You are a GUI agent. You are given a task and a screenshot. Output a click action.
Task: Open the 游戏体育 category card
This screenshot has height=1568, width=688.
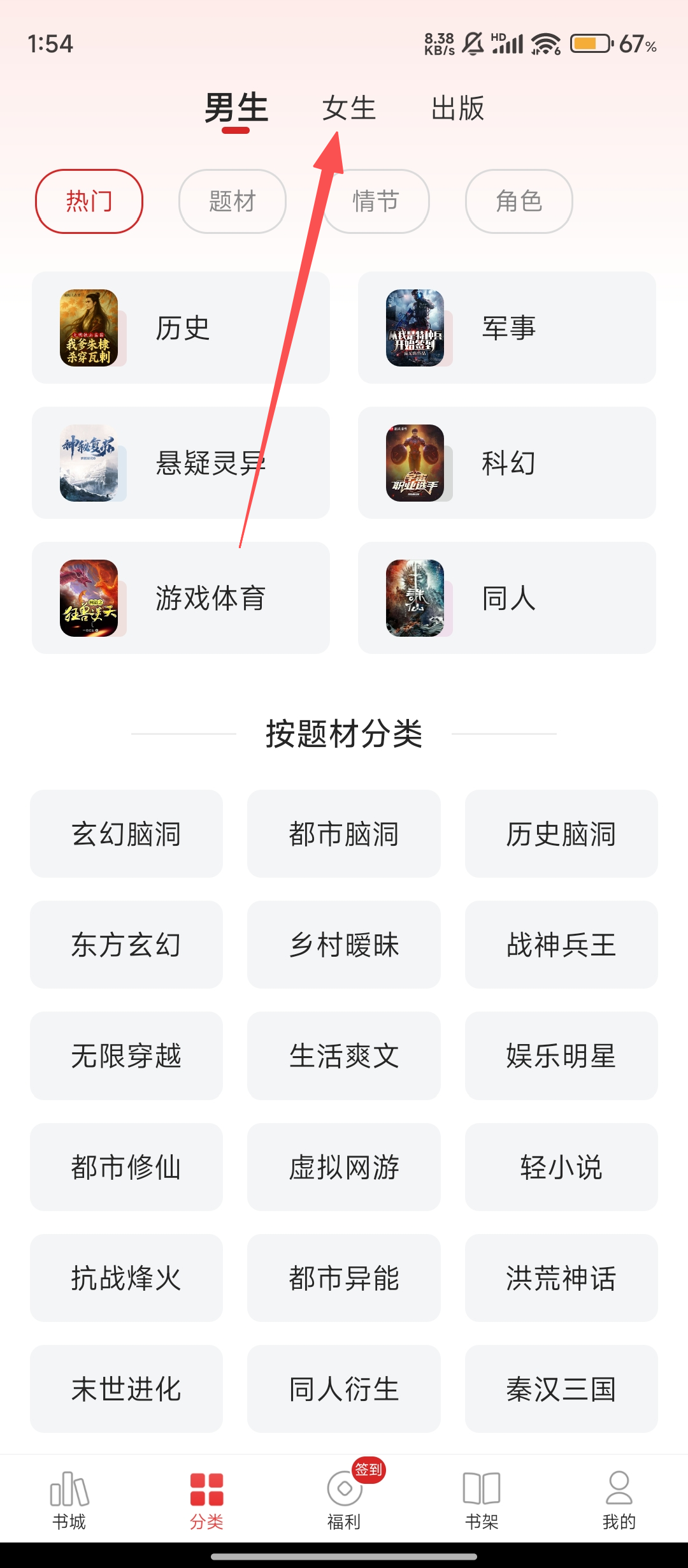pyautogui.click(x=181, y=598)
